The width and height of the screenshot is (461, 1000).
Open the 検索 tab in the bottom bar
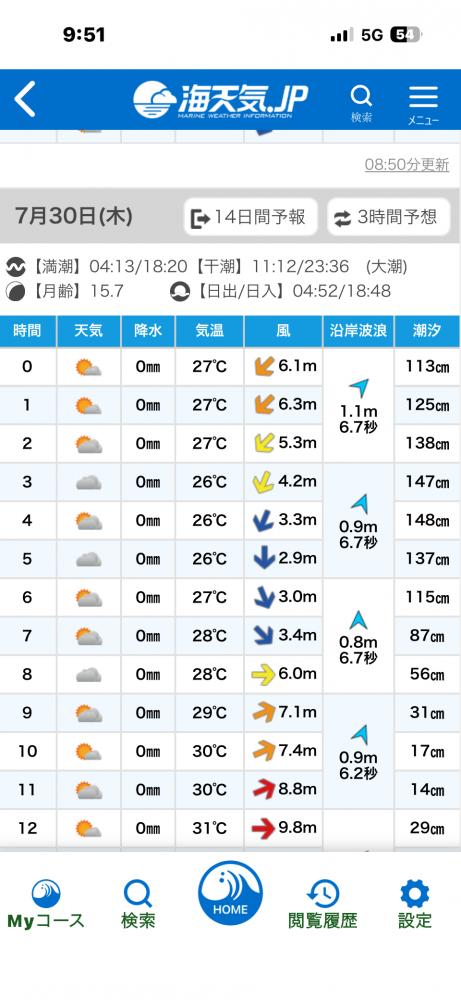pos(138,904)
